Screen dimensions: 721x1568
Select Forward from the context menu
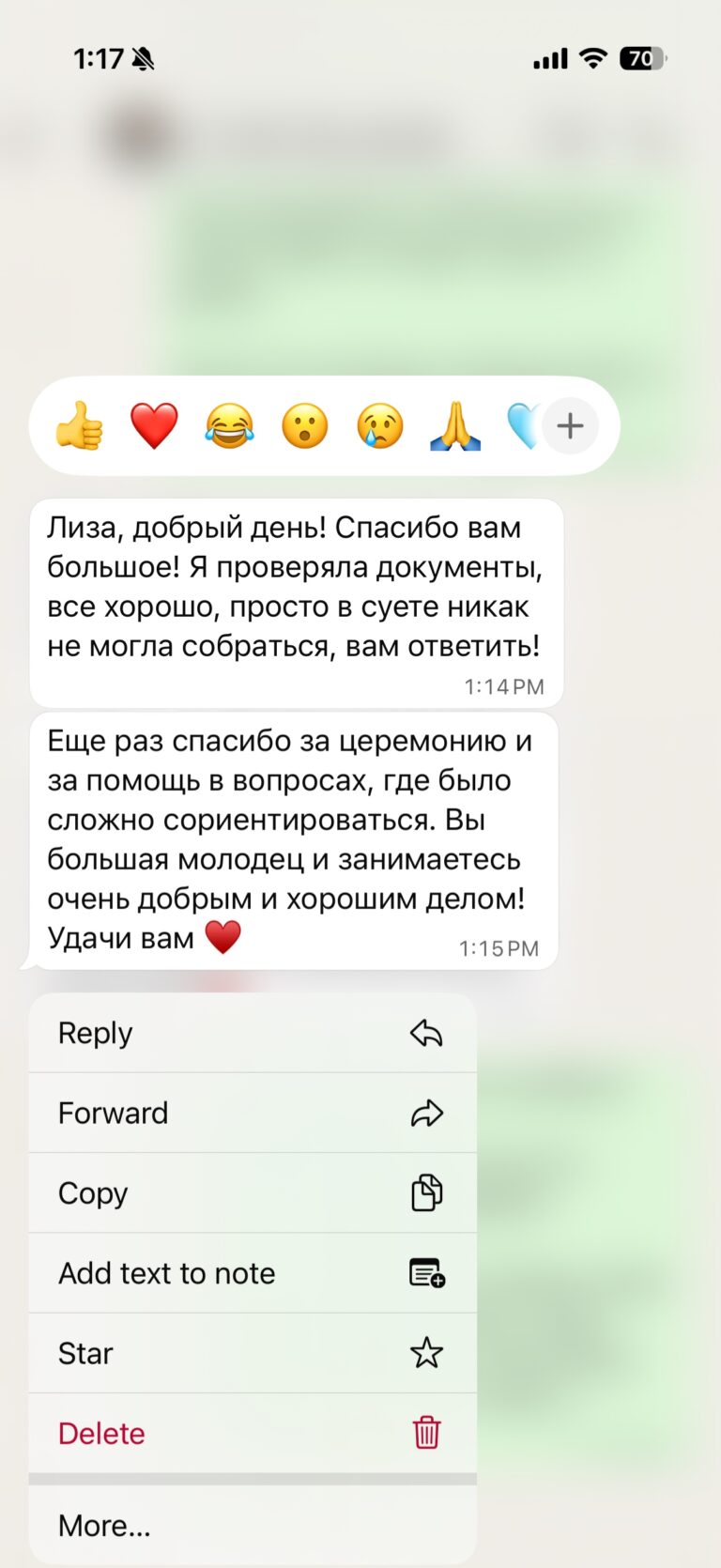(113, 1113)
